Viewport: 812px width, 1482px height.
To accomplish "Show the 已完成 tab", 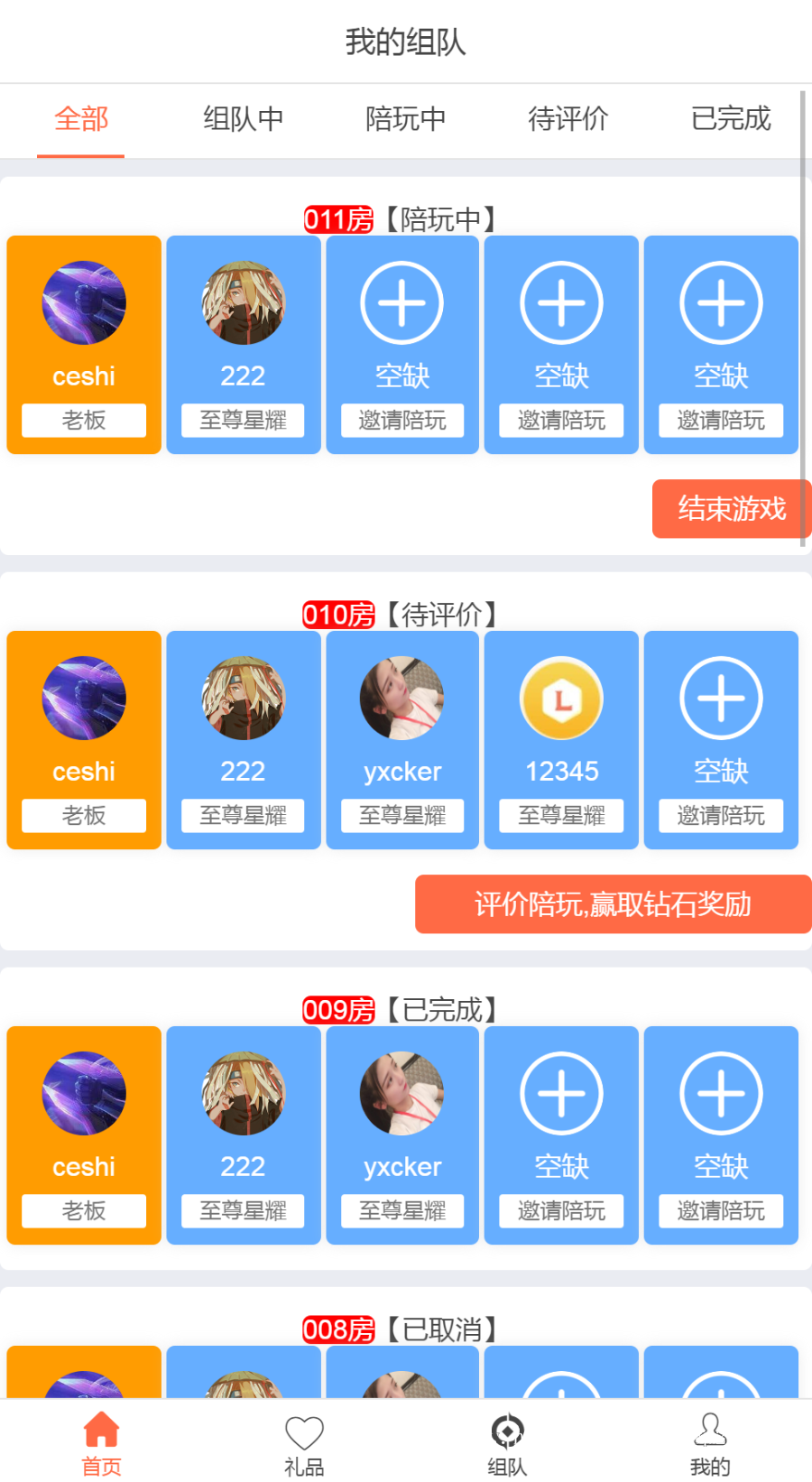I will pos(731,119).
